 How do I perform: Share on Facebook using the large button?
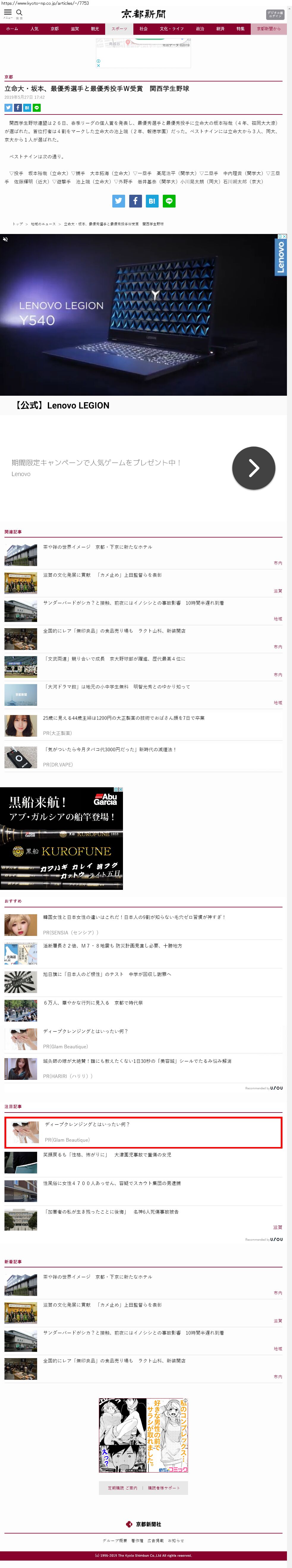[x=136, y=201]
